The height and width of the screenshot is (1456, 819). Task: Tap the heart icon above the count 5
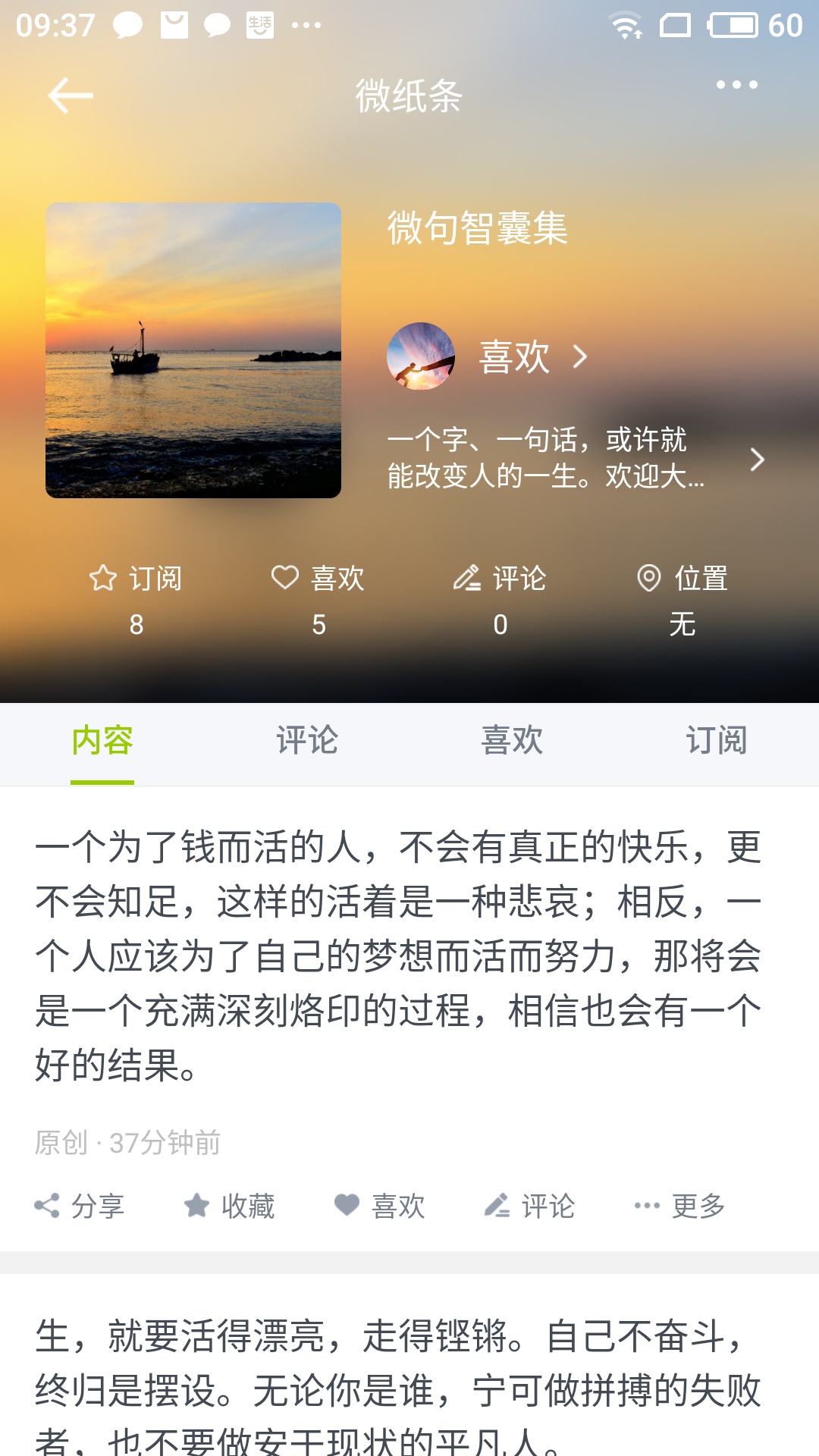pos(287,579)
